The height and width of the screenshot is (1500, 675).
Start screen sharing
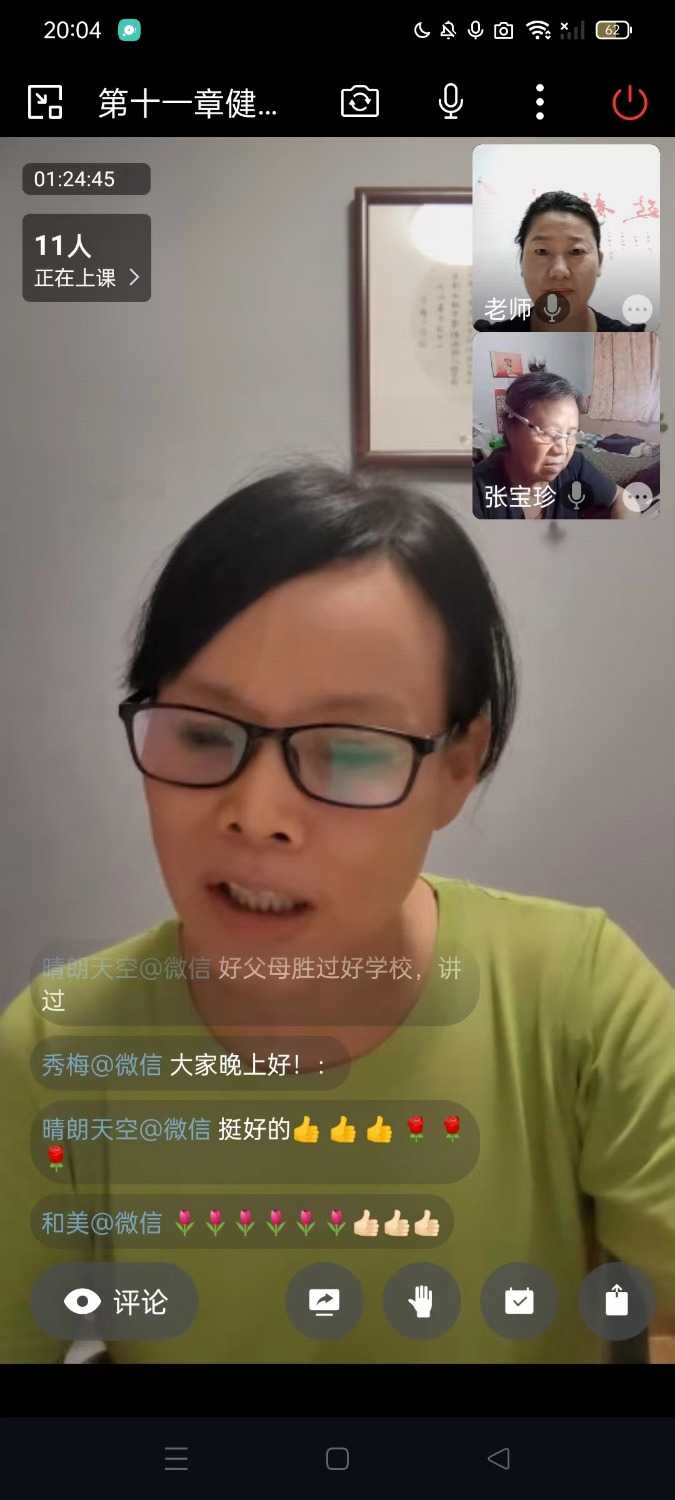click(324, 1301)
